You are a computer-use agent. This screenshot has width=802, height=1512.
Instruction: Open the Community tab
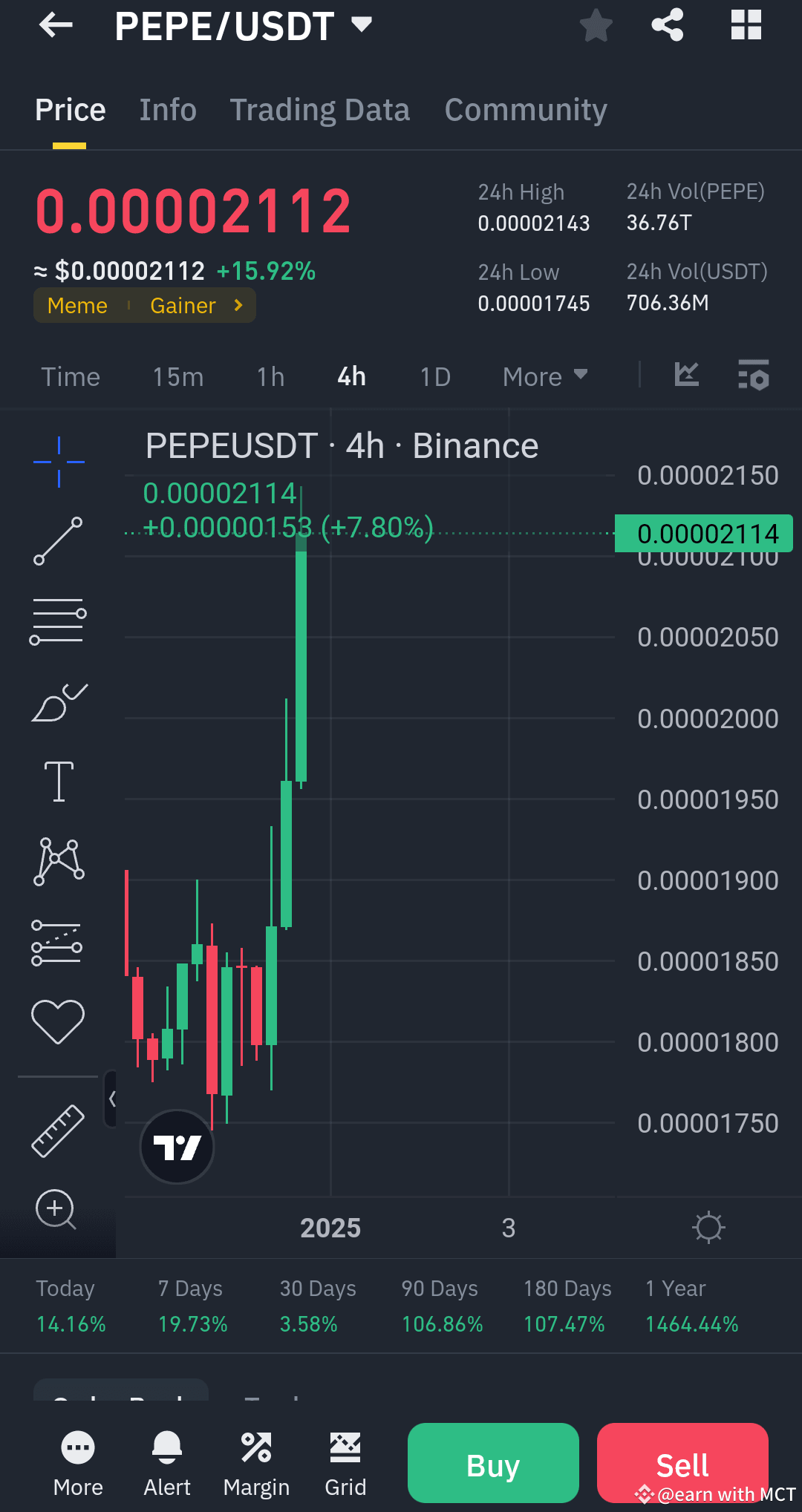(525, 109)
